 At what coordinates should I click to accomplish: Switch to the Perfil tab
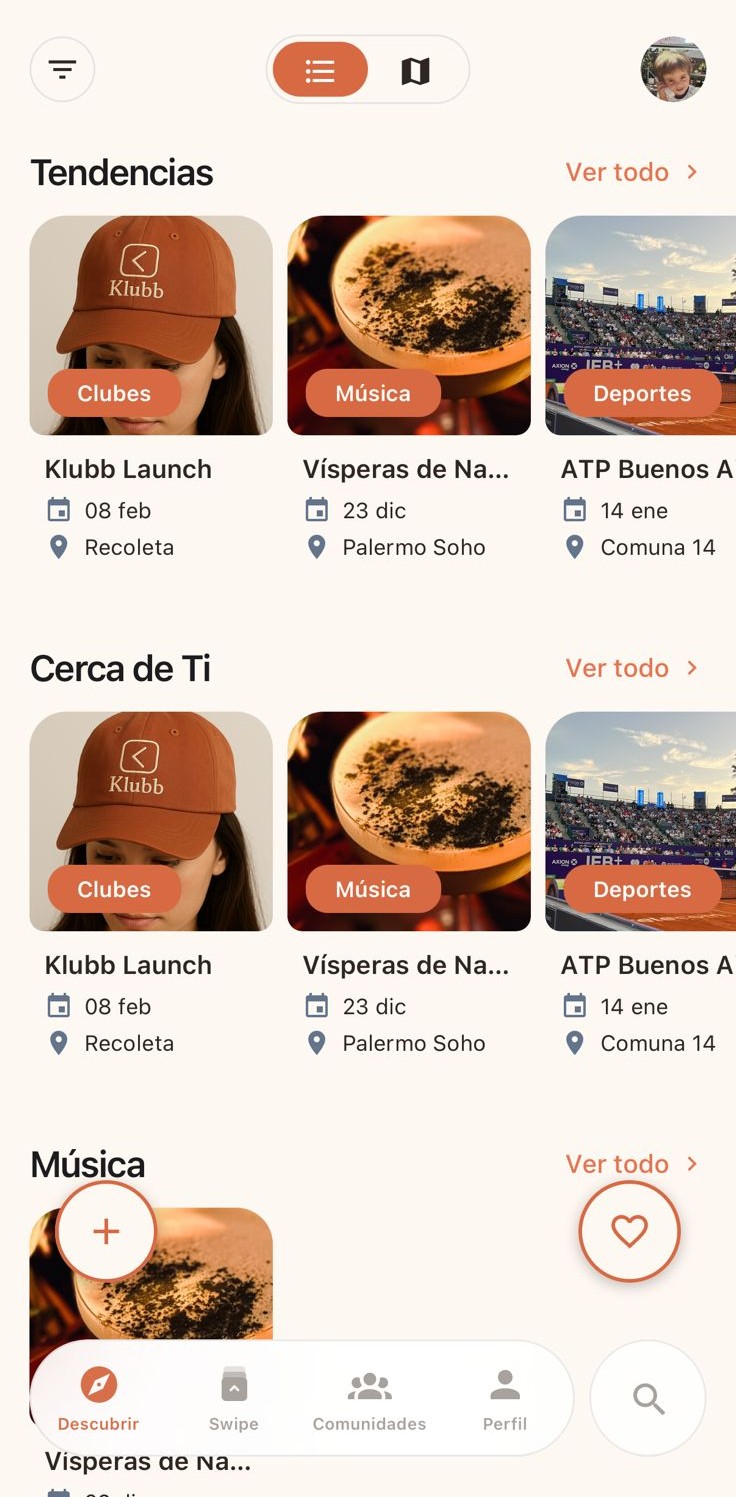tap(505, 1398)
